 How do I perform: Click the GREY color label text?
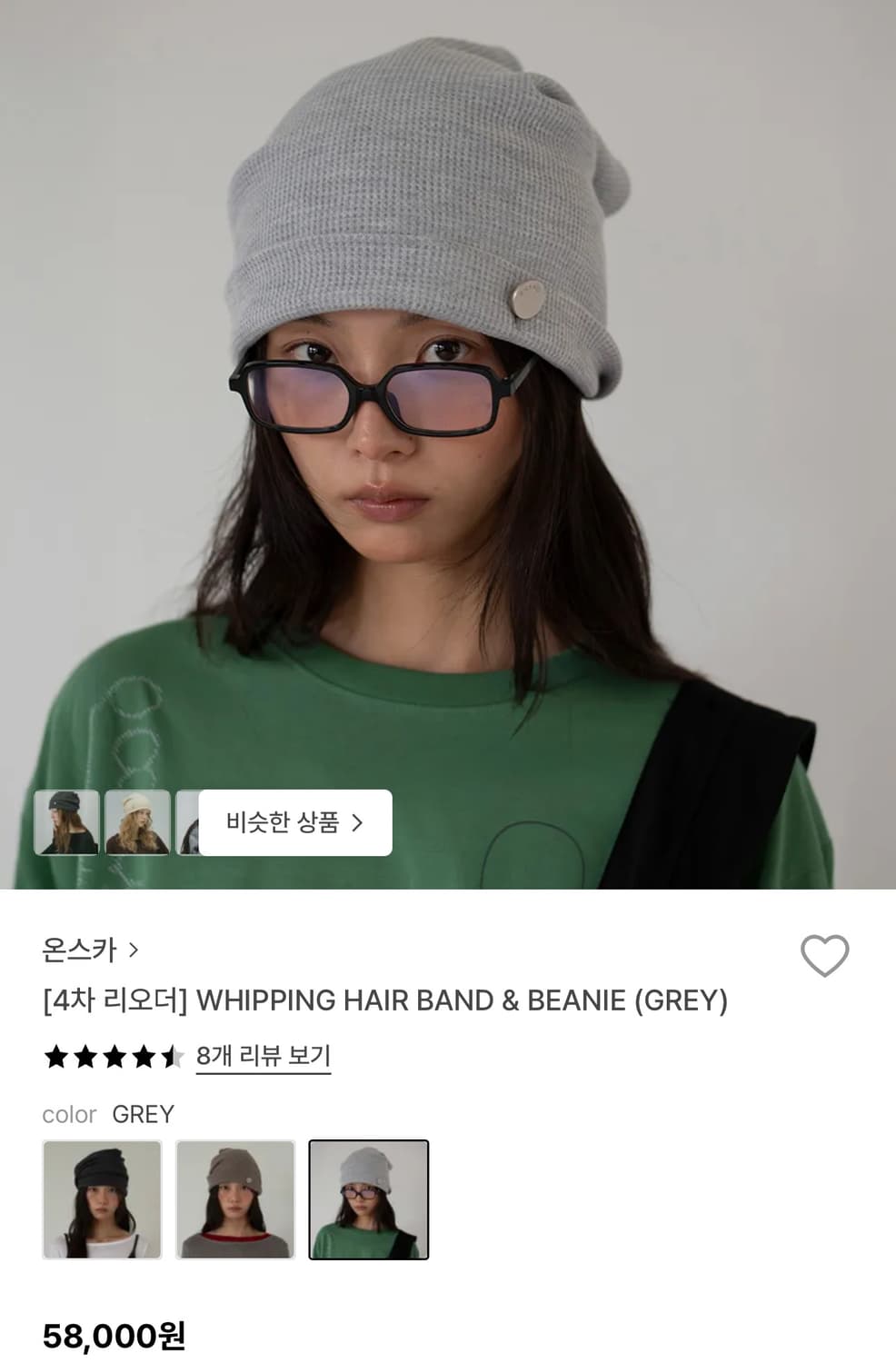[143, 1114]
